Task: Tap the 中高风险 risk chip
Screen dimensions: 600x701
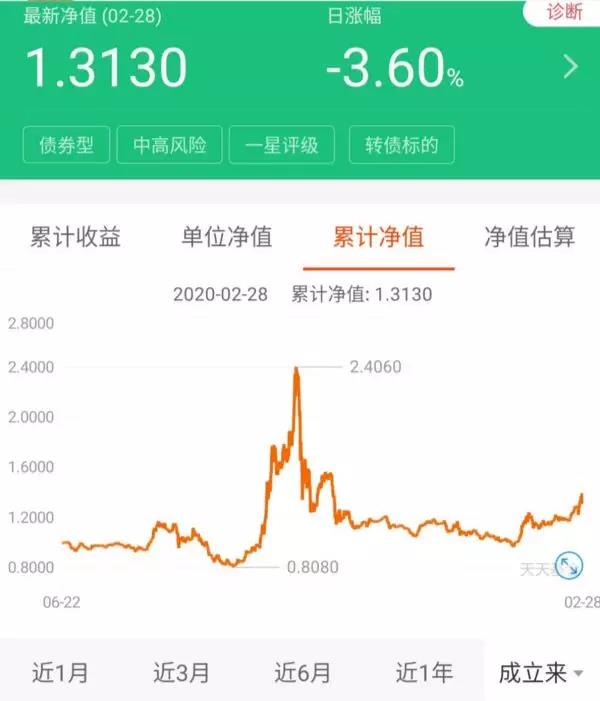Action: [170, 145]
